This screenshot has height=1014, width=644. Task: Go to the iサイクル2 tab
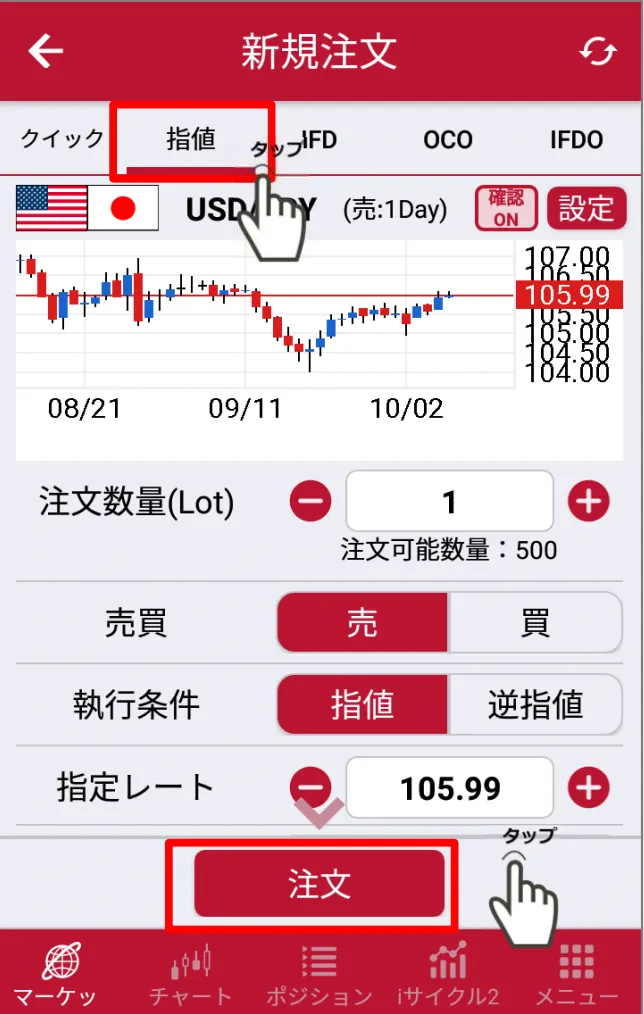click(448, 974)
